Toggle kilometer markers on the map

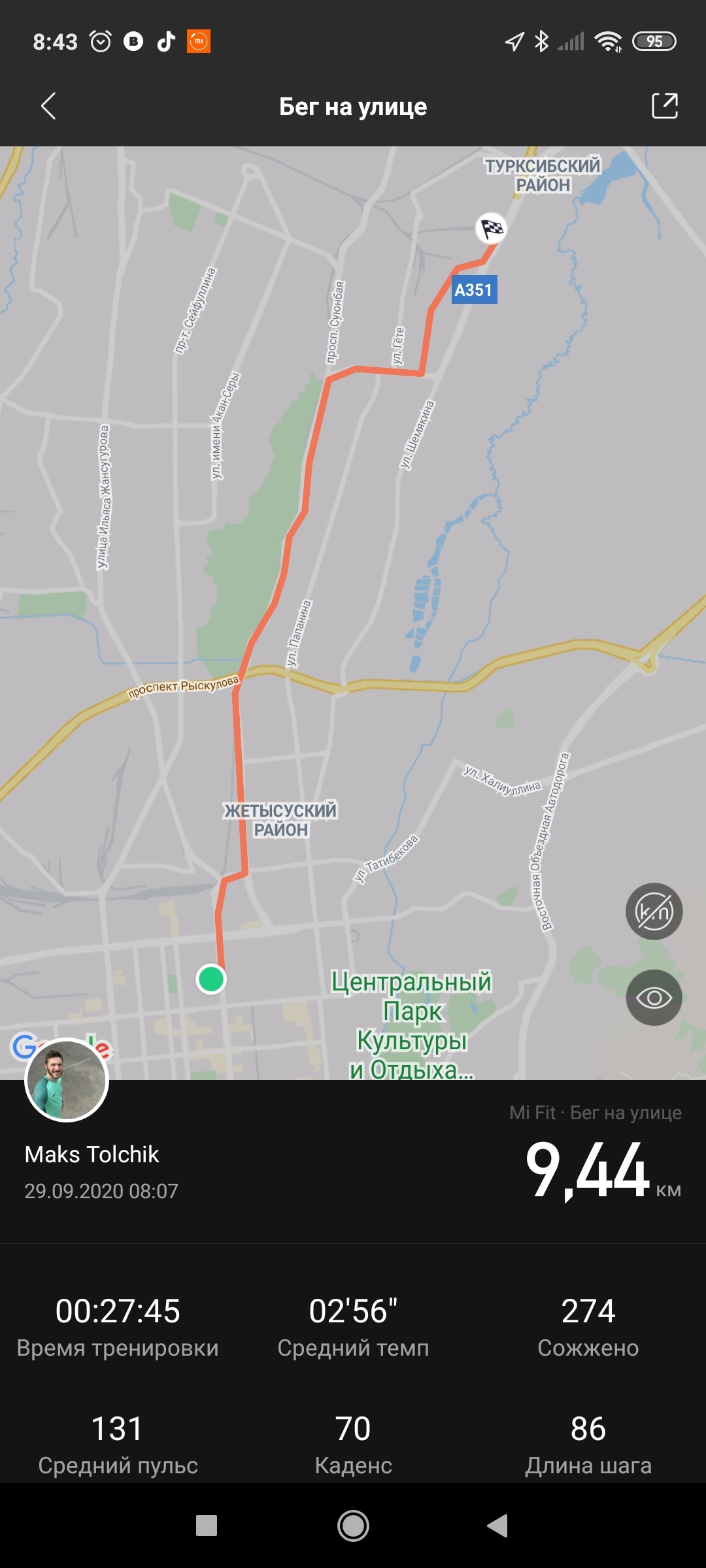click(x=654, y=911)
